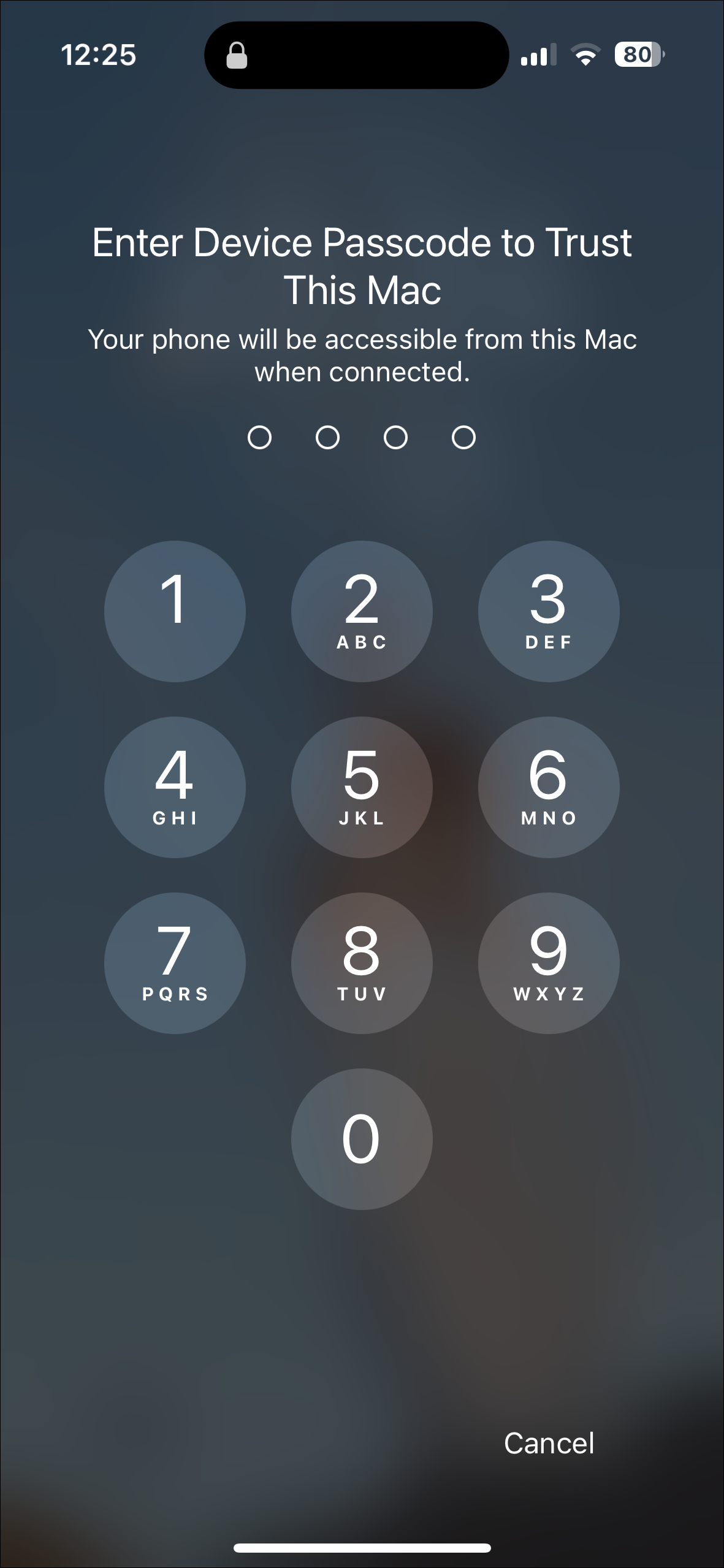Image resolution: width=724 pixels, height=1568 pixels.
Task: Enter digit 5 JKL
Action: (362, 787)
